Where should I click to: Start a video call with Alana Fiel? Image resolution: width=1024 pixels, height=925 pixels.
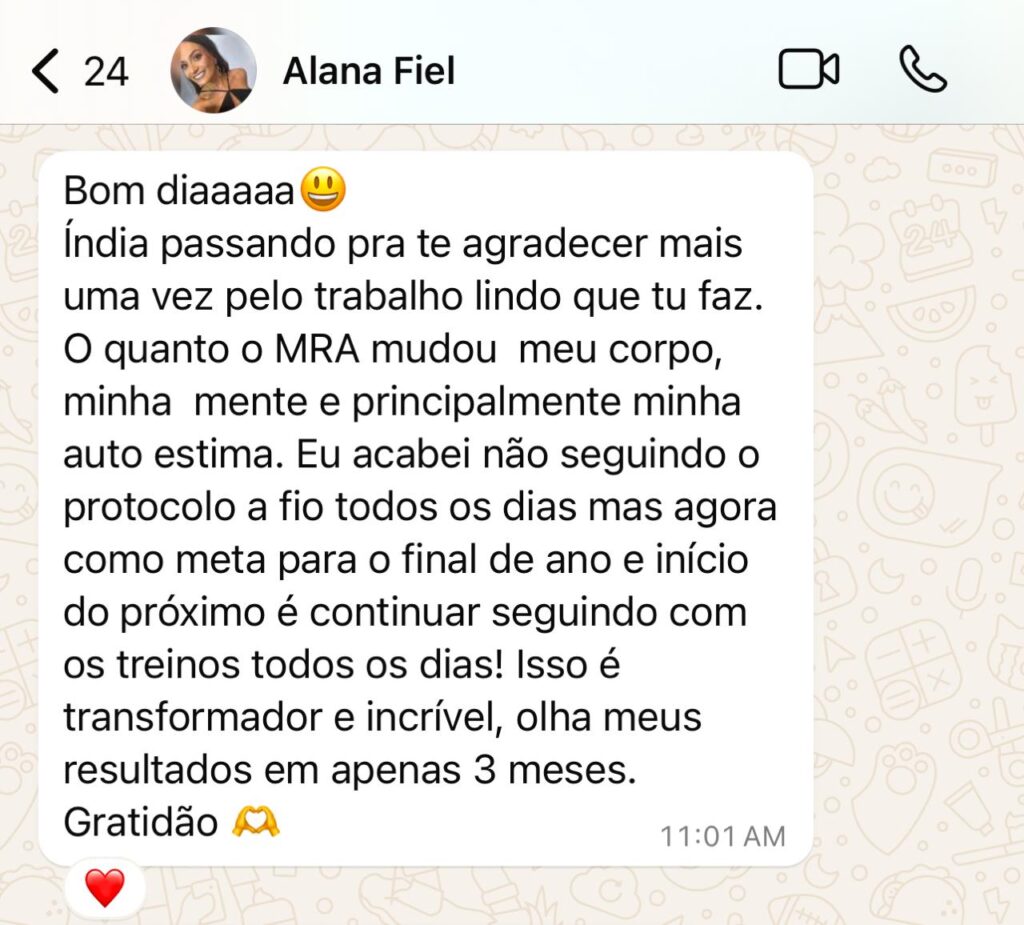coord(808,70)
